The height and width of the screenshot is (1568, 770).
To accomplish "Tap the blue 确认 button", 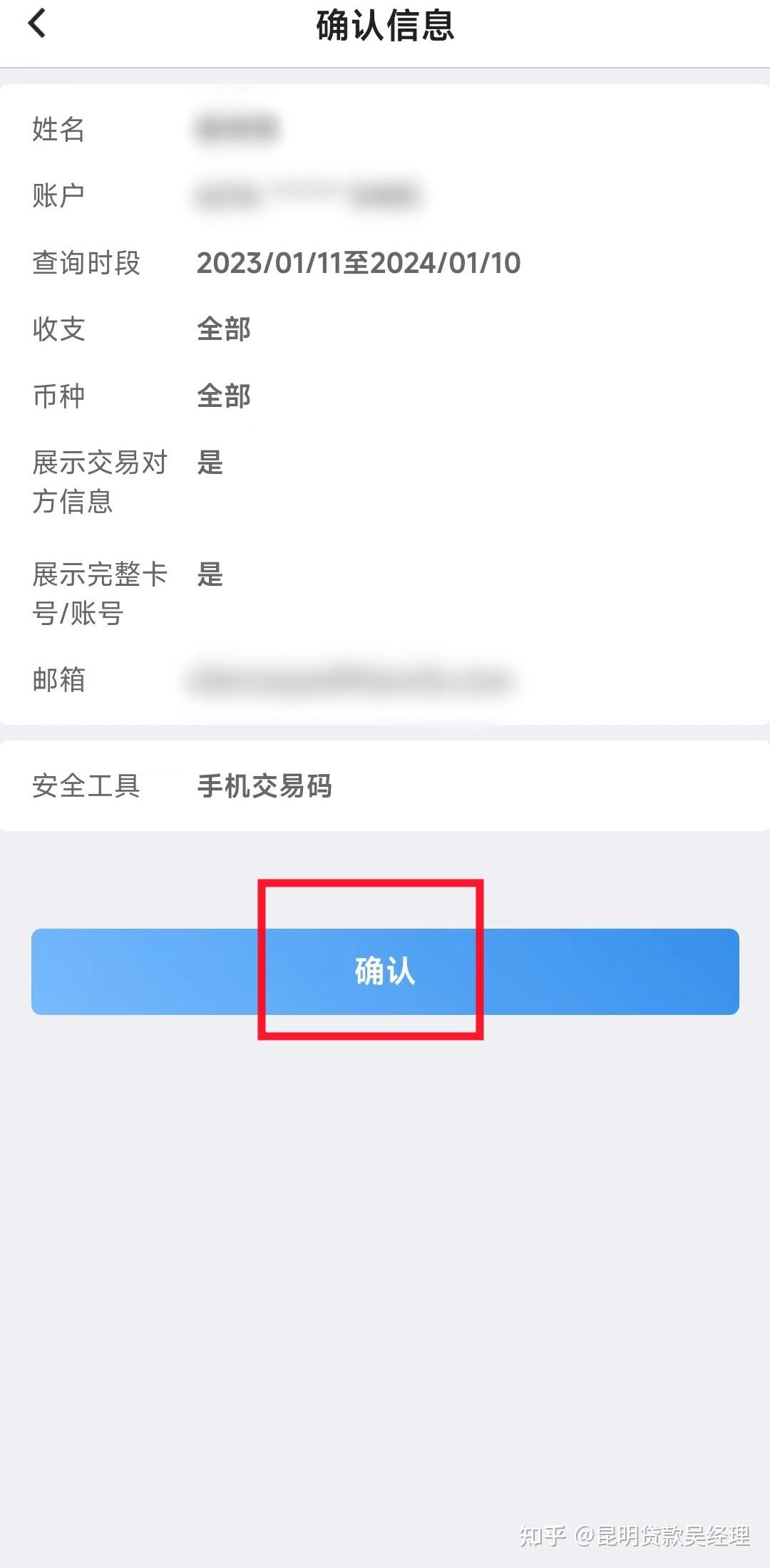I will (x=385, y=971).
